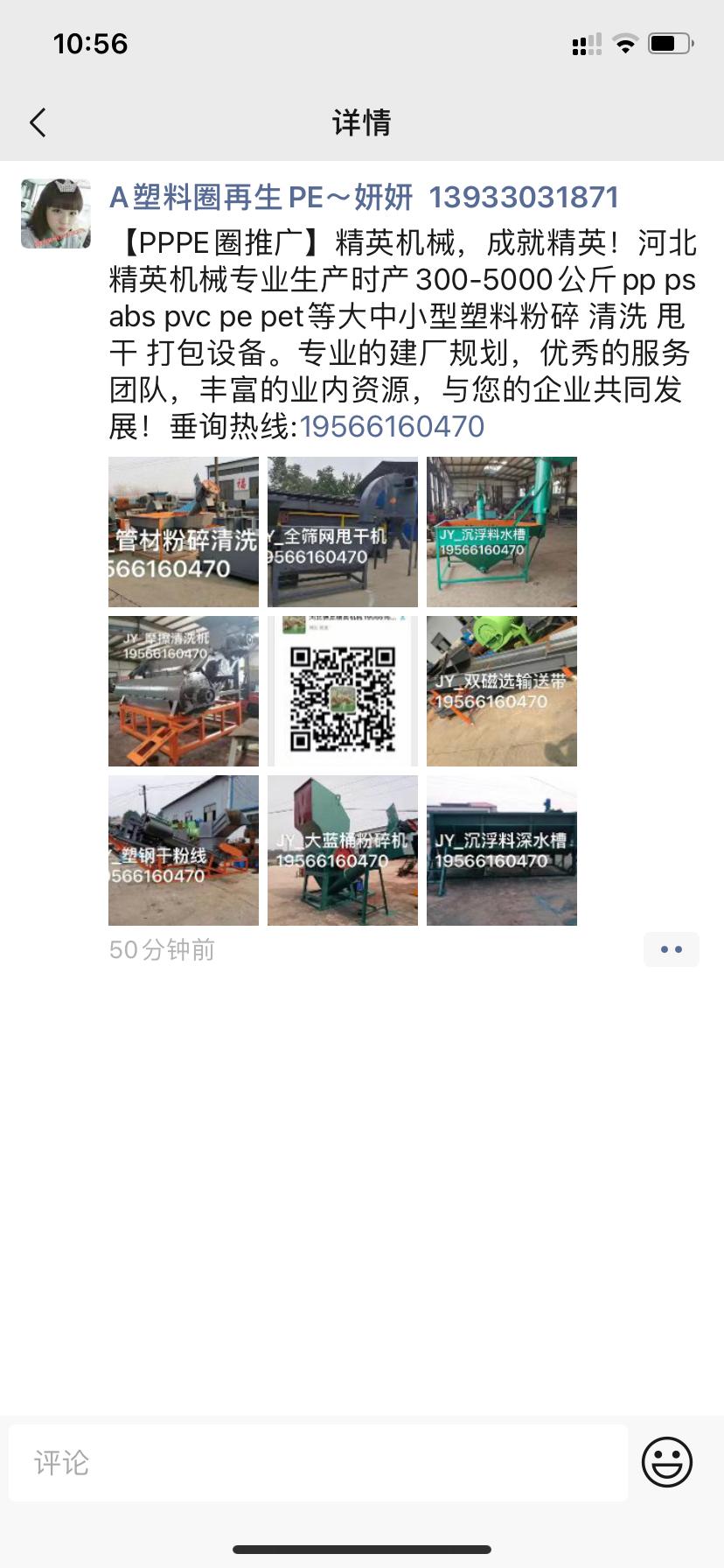Open the 管材粉碎清洗 photo
Screen dimensions: 724x1568
(x=184, y=532)
